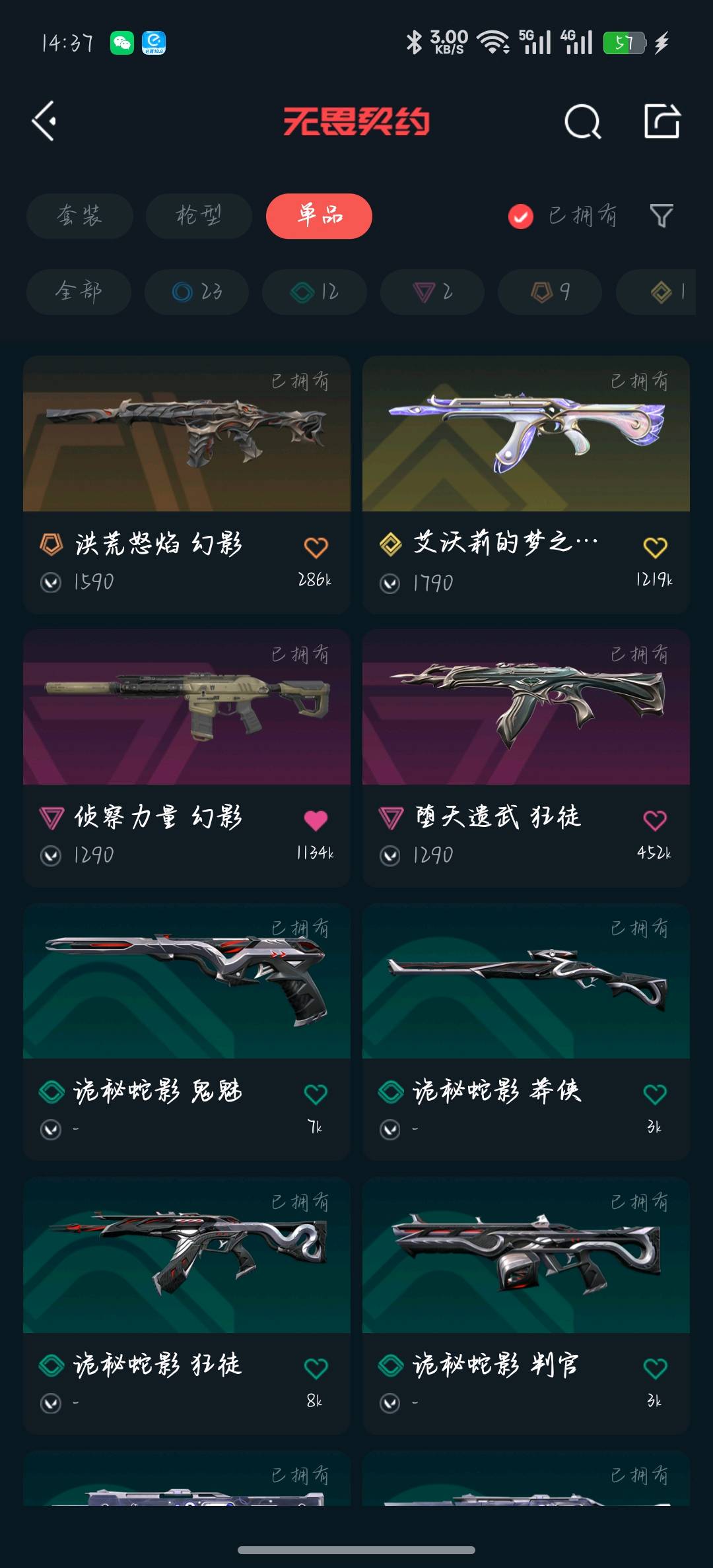Tap the share icon in top bar

click(662, 121)
